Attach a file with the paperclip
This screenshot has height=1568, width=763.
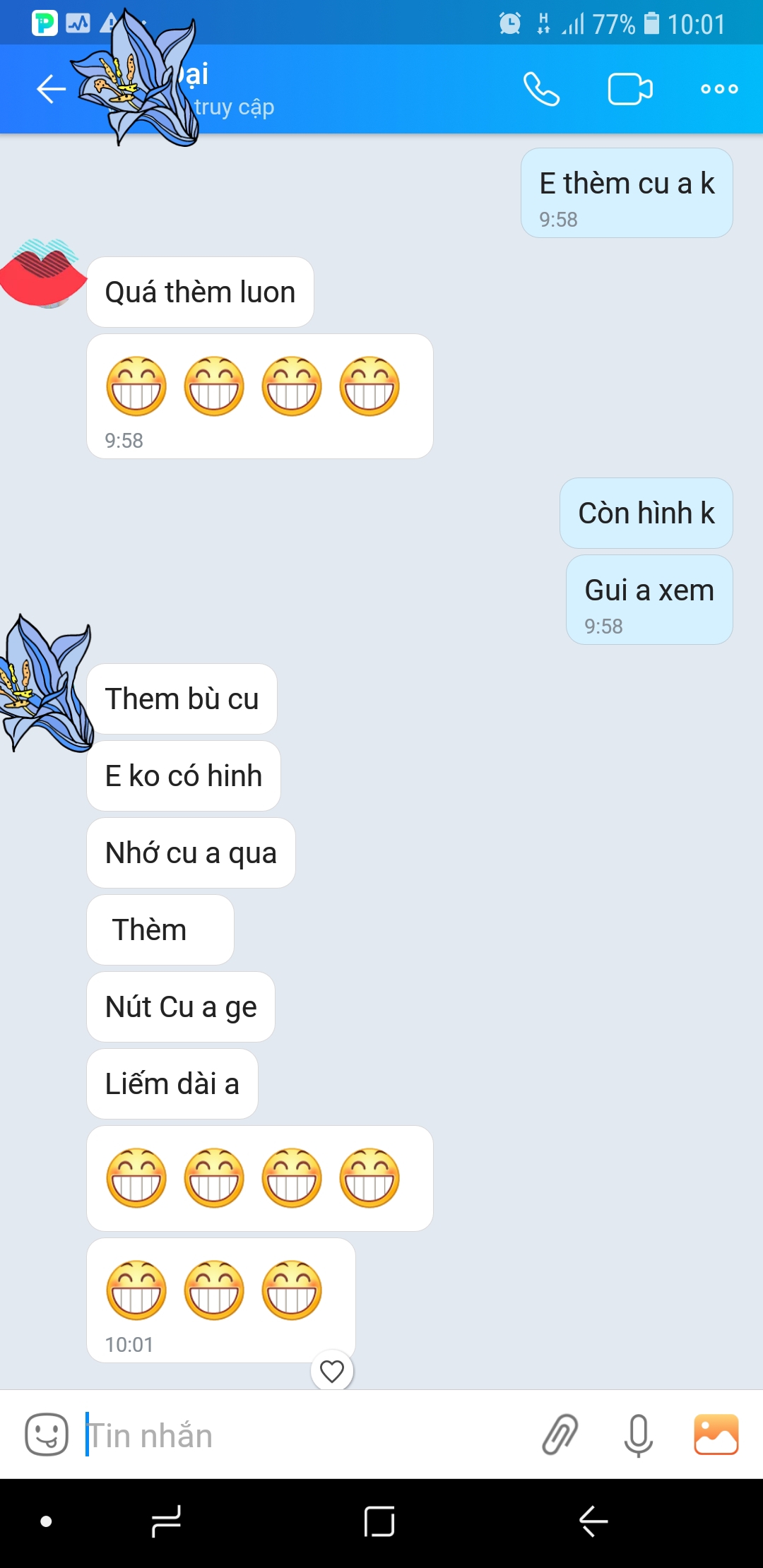[560, 1435]
